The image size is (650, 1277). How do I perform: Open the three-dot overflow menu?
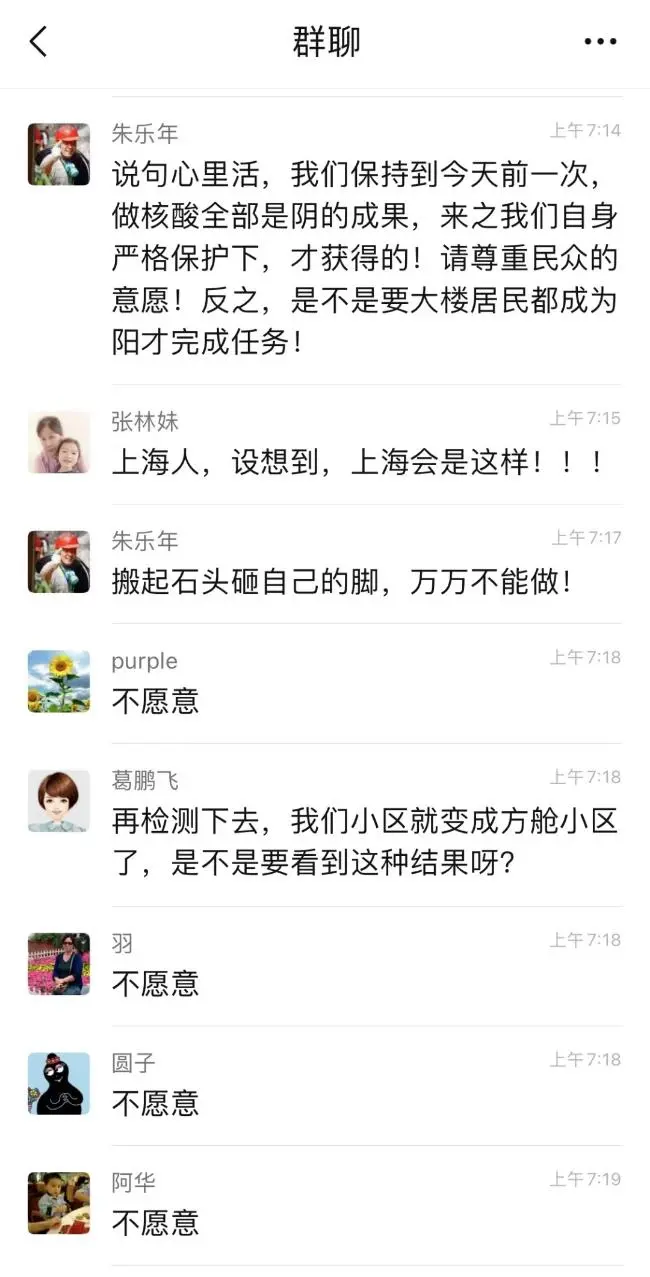pyautogui.click(x=600, y=42)
